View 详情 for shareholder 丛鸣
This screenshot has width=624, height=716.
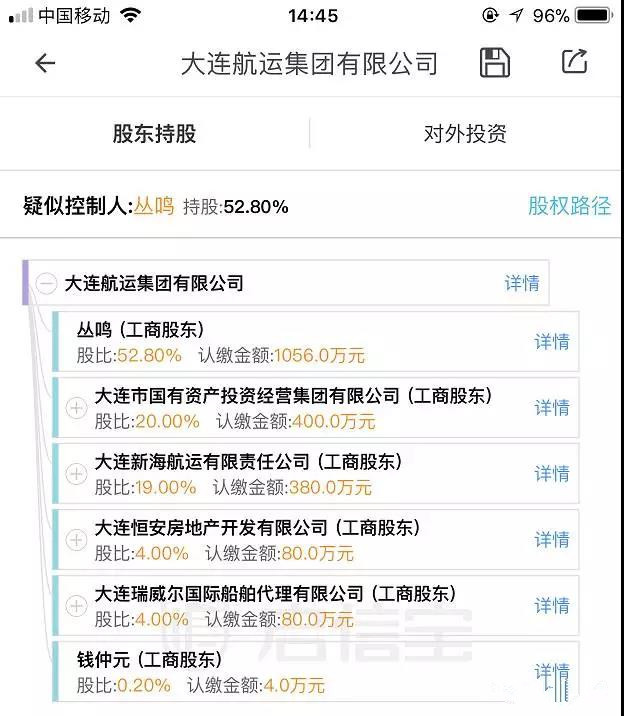tap(551, 341)
